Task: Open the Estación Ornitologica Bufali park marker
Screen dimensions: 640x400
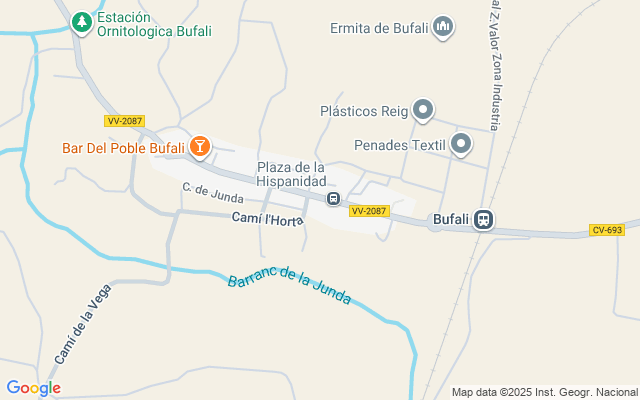Action: (80, 21)
